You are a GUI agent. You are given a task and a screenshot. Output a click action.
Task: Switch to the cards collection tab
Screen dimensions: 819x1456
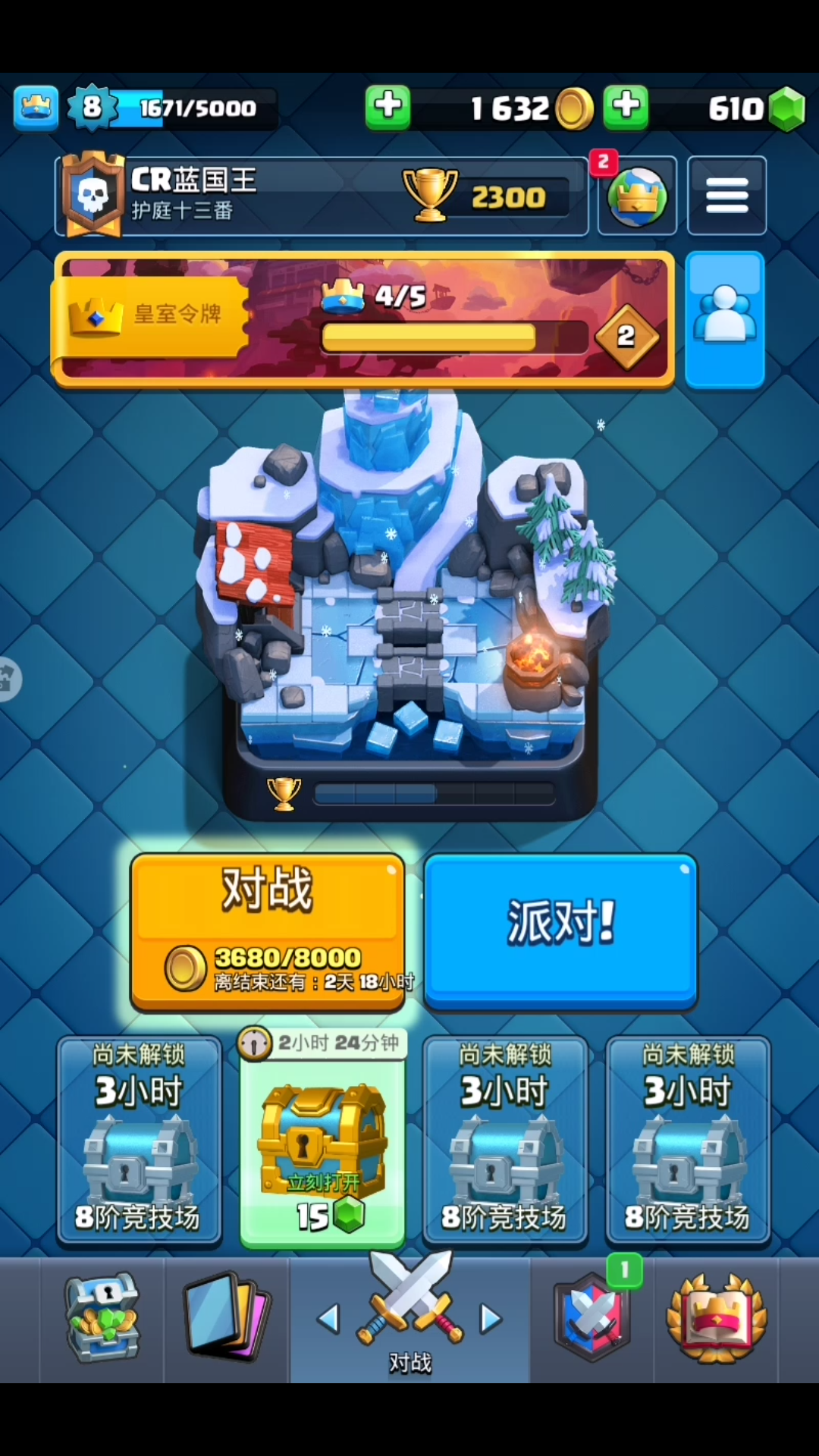(226, 1319)
